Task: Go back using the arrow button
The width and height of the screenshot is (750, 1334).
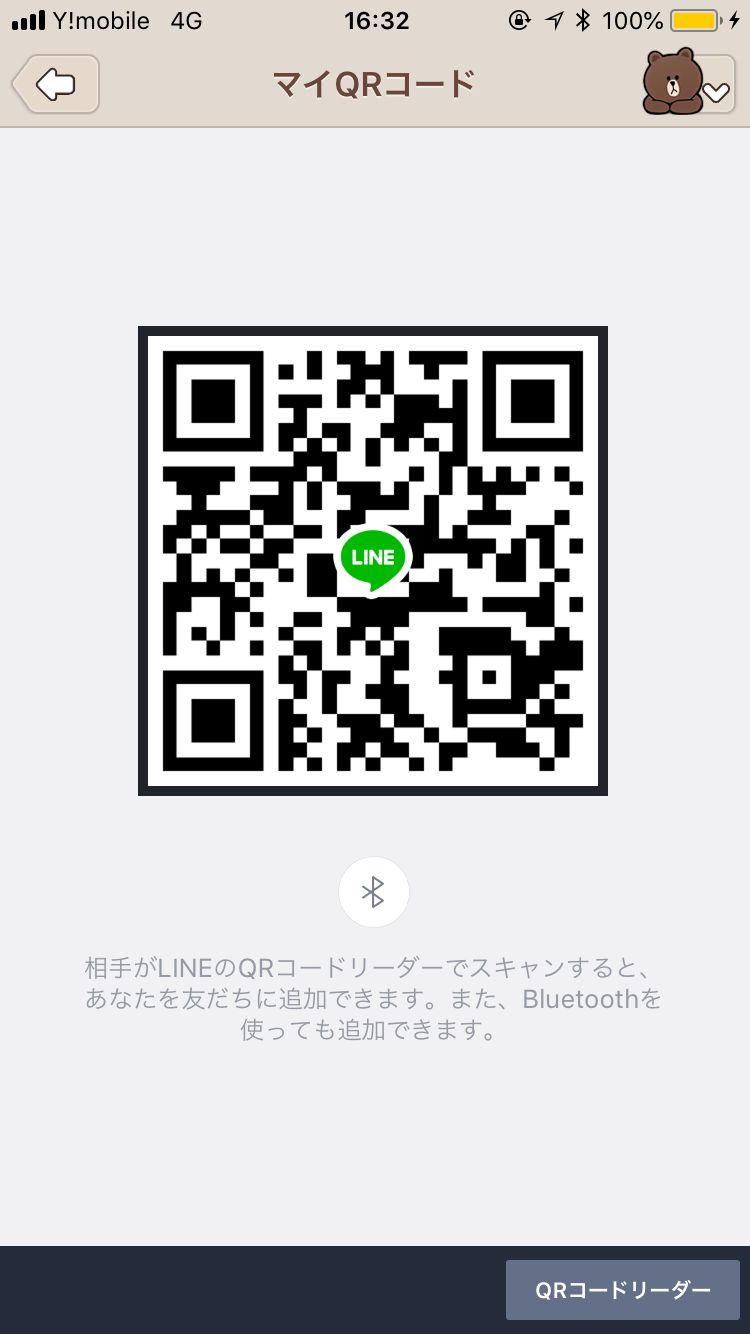Action: click(x=56, y=84)
